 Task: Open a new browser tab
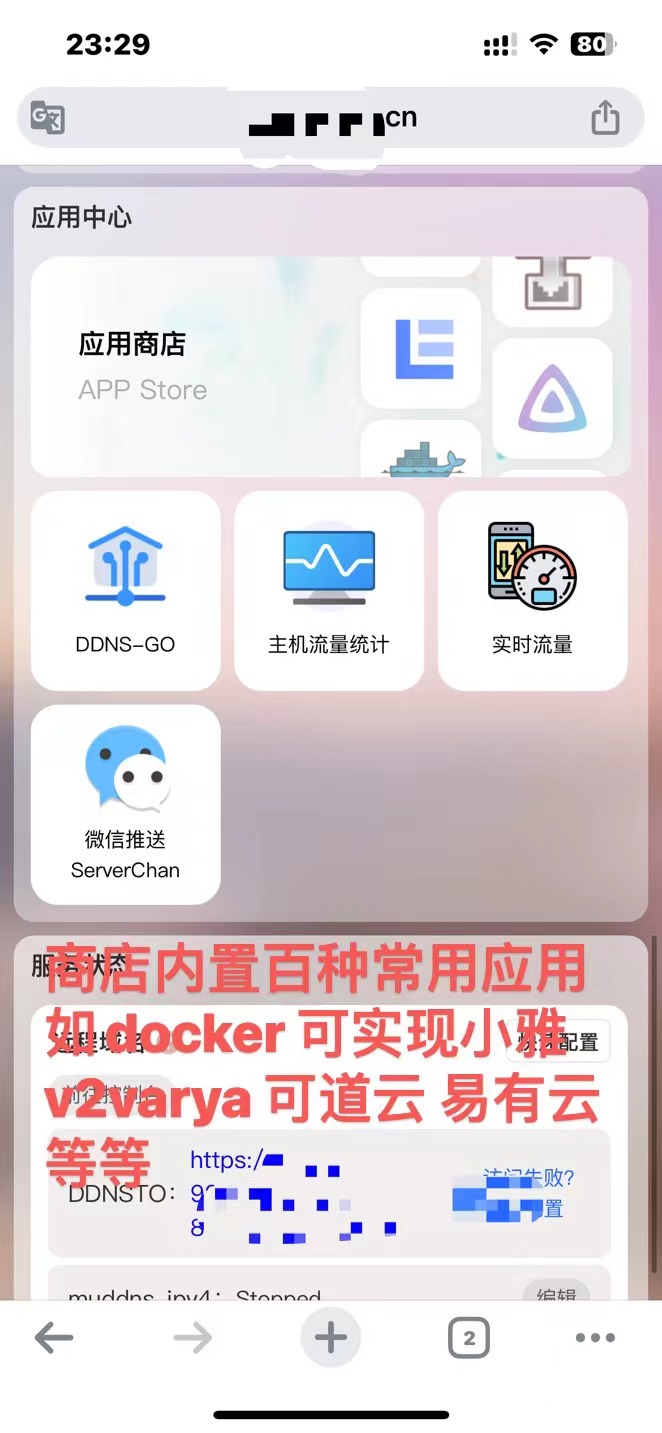coord(330,1338)
